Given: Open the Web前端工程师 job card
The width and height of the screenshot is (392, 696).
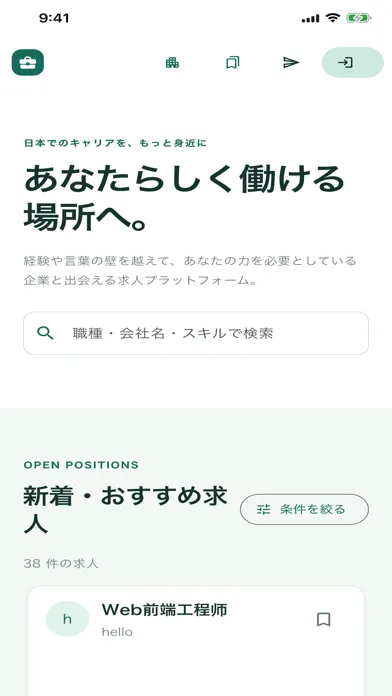Looking at the screenshot, I should click(196, 641).
